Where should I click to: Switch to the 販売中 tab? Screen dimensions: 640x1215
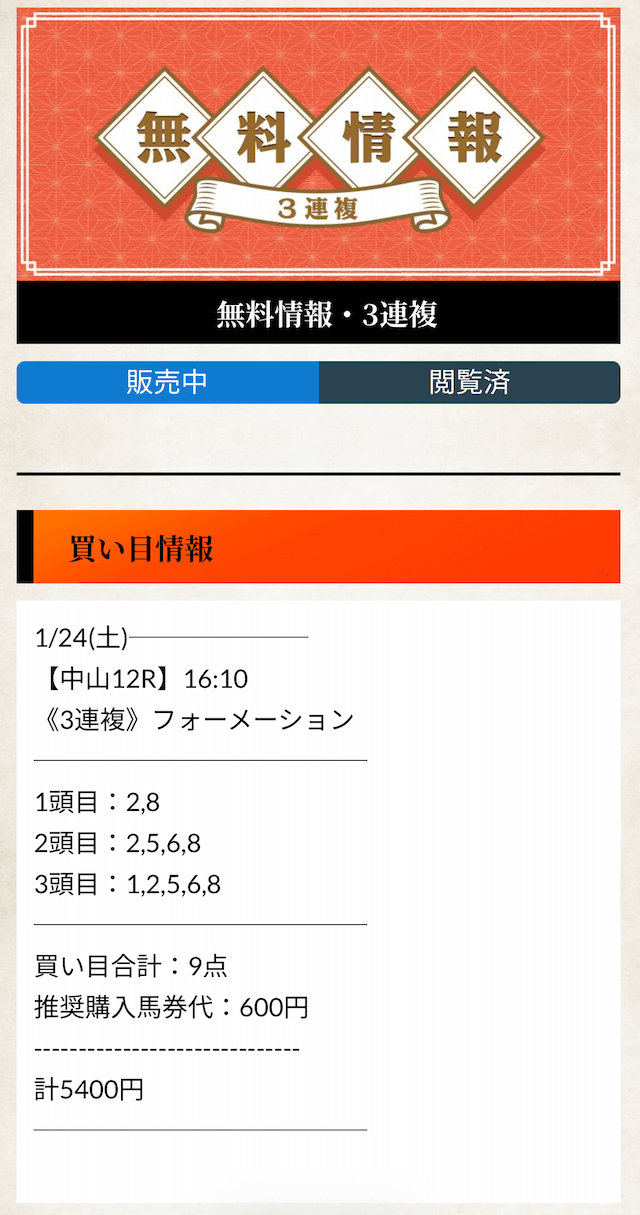click(x=168, y=383)
